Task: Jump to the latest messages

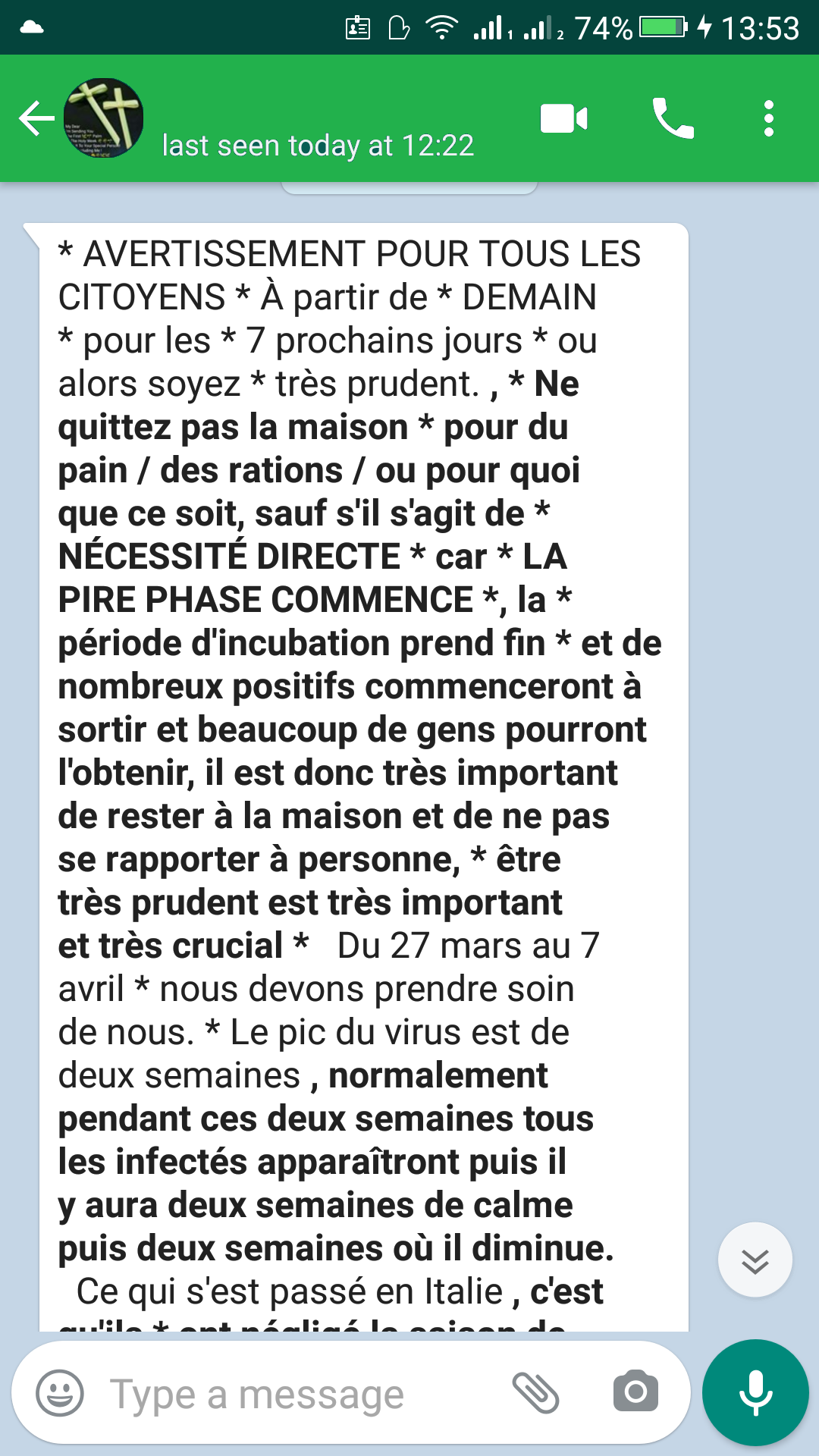Action: [755, 1260]
